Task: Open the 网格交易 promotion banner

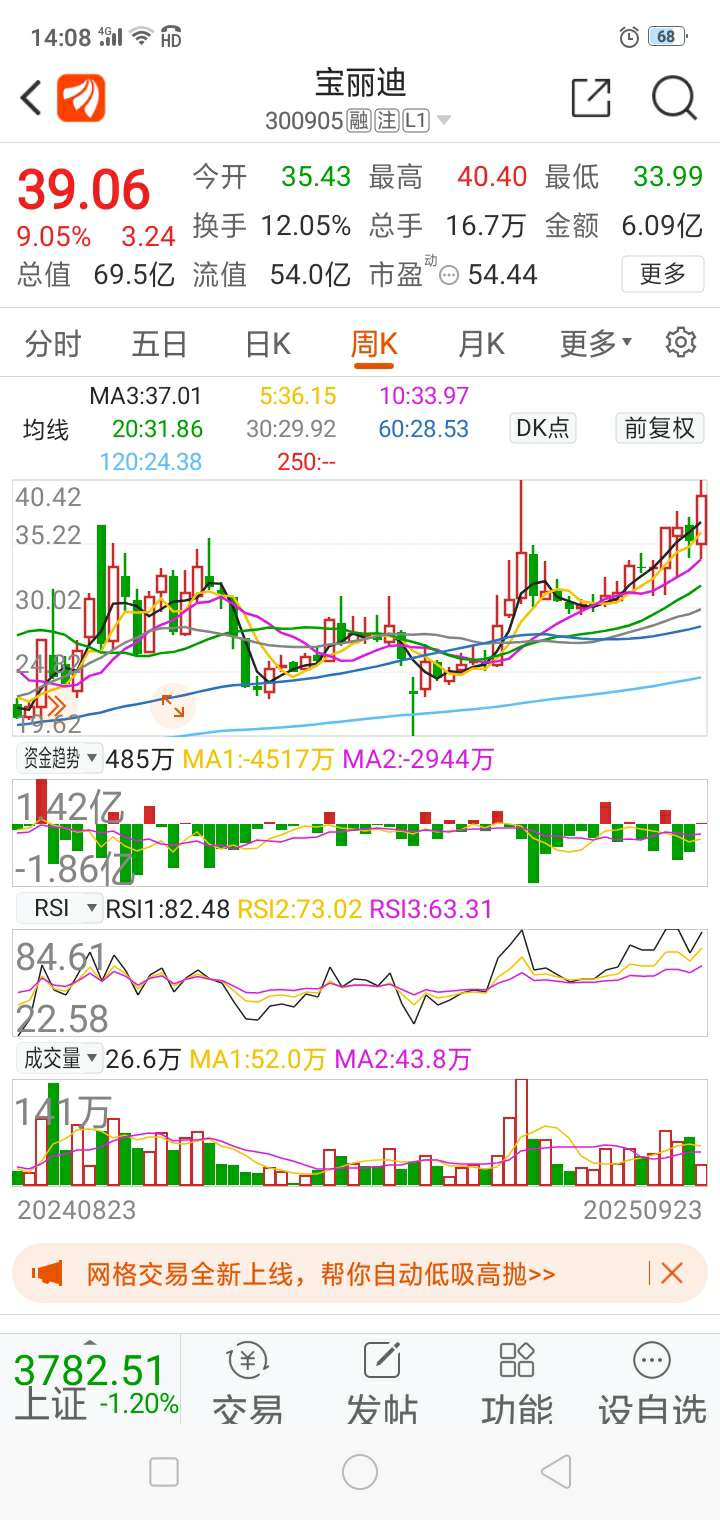Action: point(320,1274)
